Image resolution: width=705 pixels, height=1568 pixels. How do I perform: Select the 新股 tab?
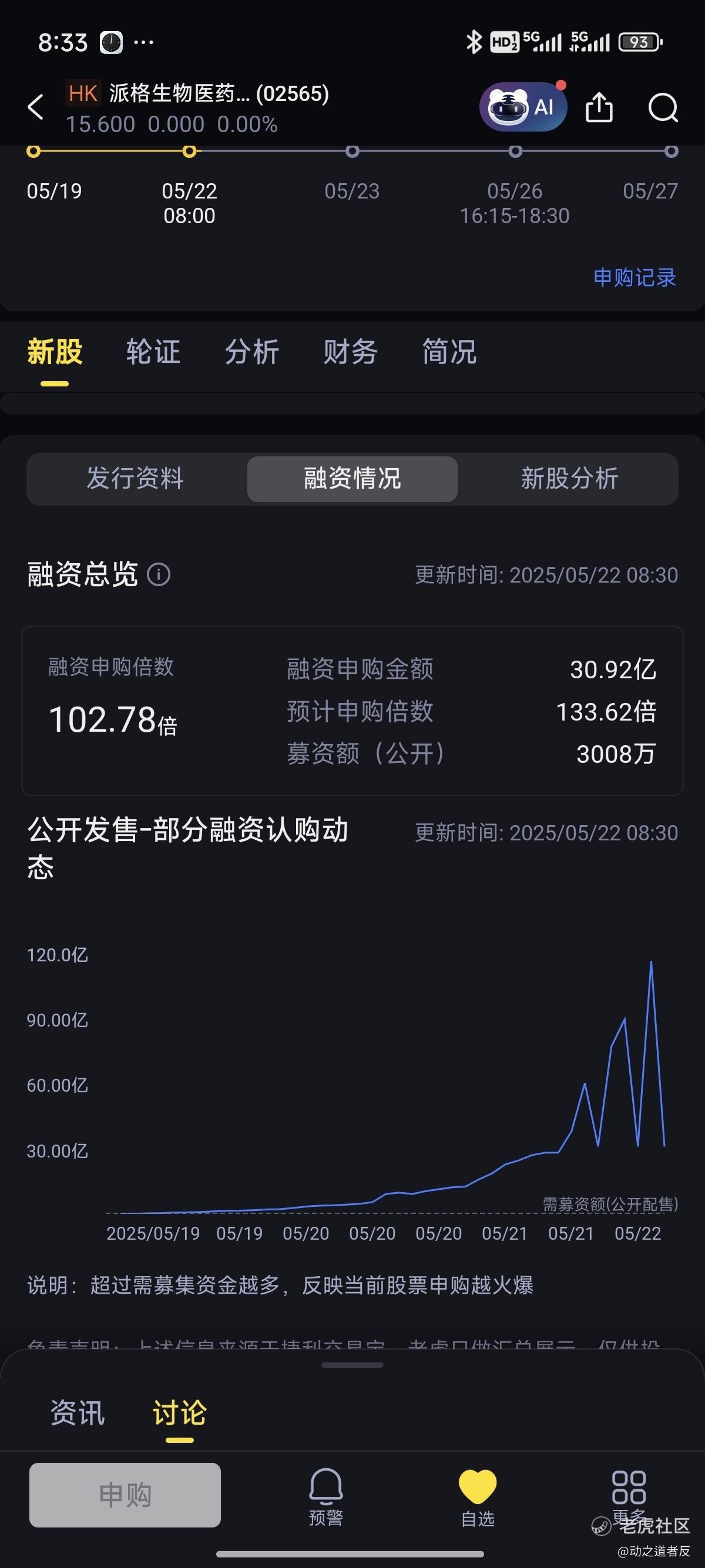pyautogui.click(x=55, y=352)
